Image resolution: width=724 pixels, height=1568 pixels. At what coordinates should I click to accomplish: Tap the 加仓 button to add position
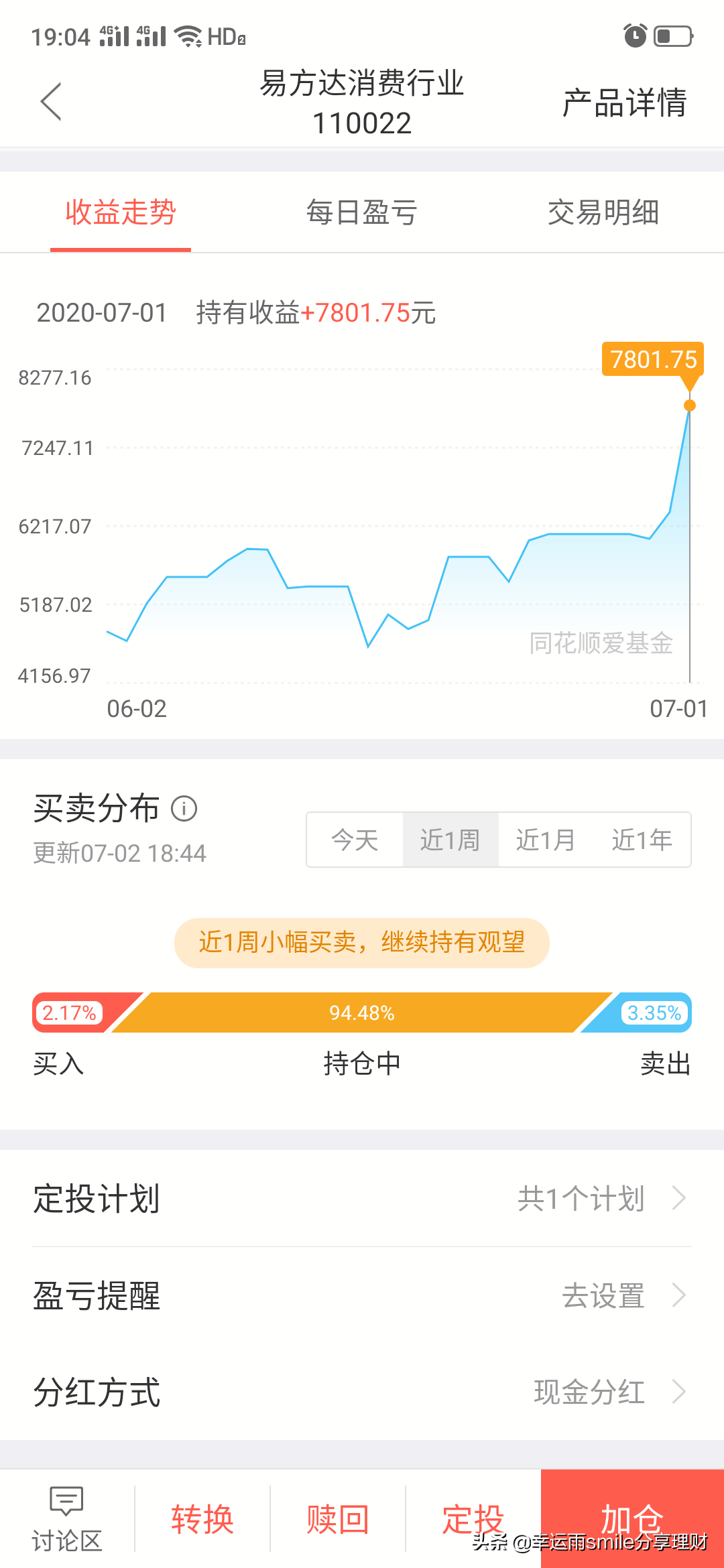pos(632,1518)
